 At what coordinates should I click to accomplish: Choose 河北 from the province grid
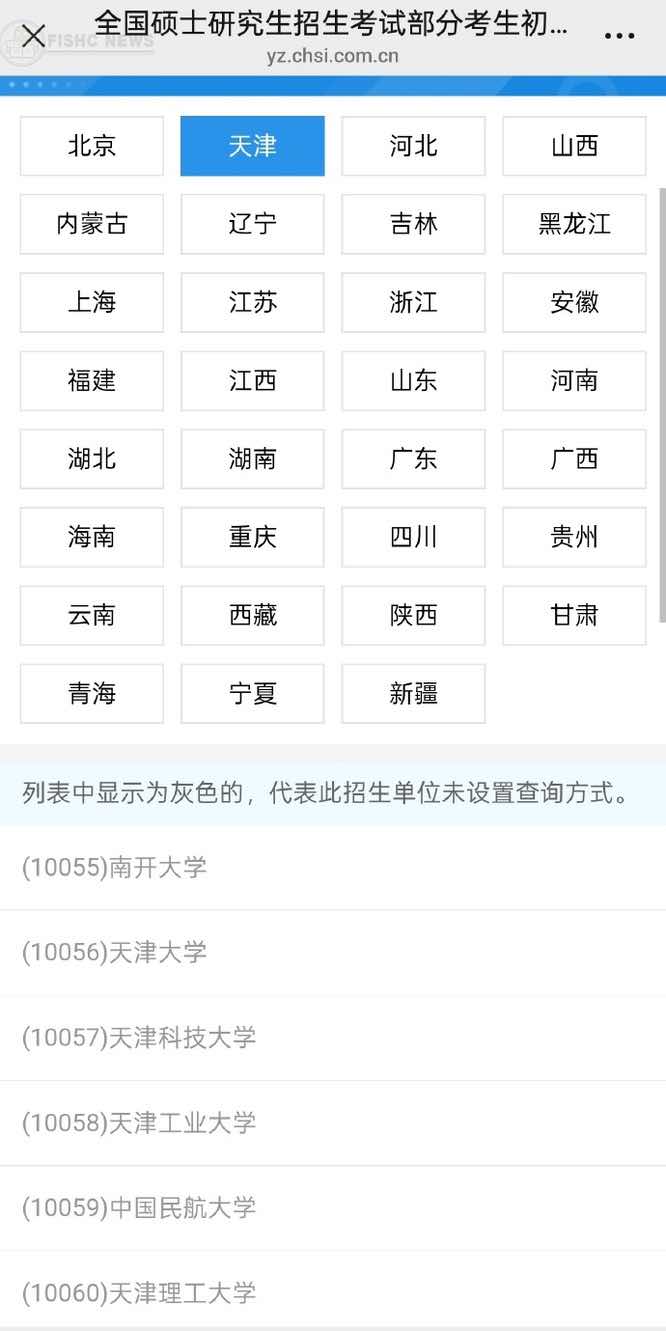413,146
